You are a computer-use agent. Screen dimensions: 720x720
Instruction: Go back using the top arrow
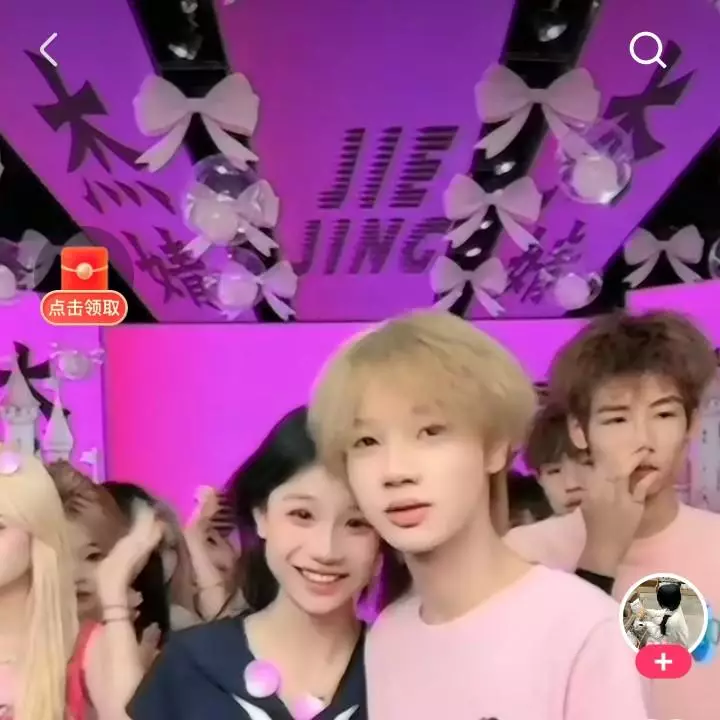[48, 49]
